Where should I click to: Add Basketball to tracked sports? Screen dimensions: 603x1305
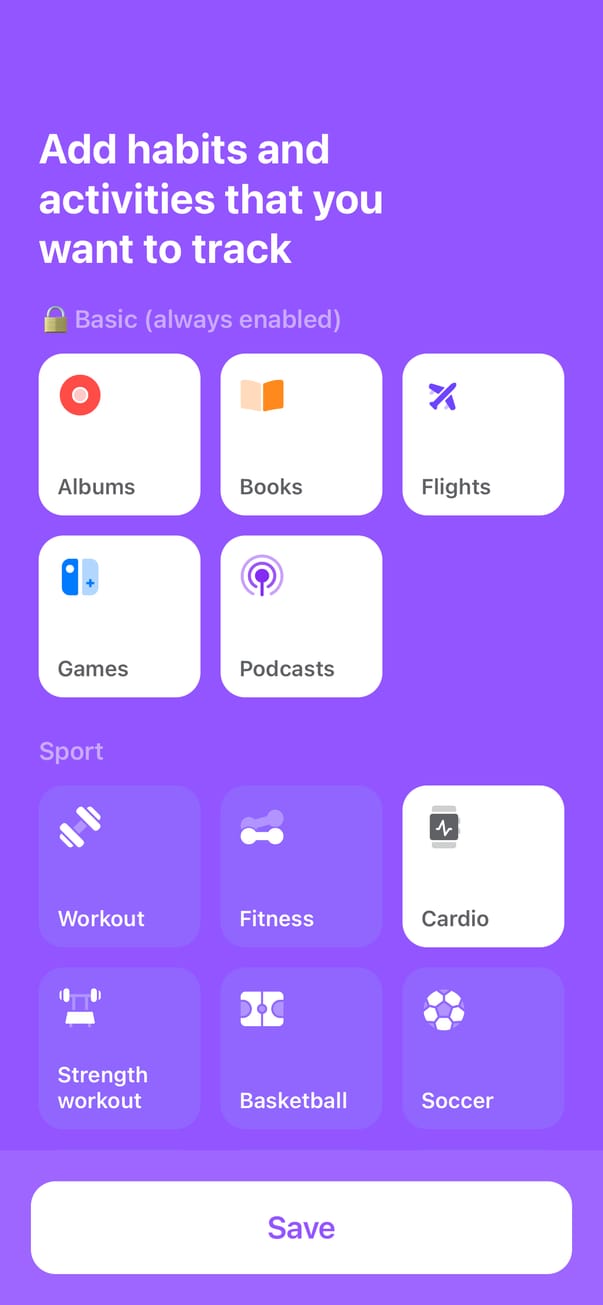pyautogui.click(x=301, y=1048)
